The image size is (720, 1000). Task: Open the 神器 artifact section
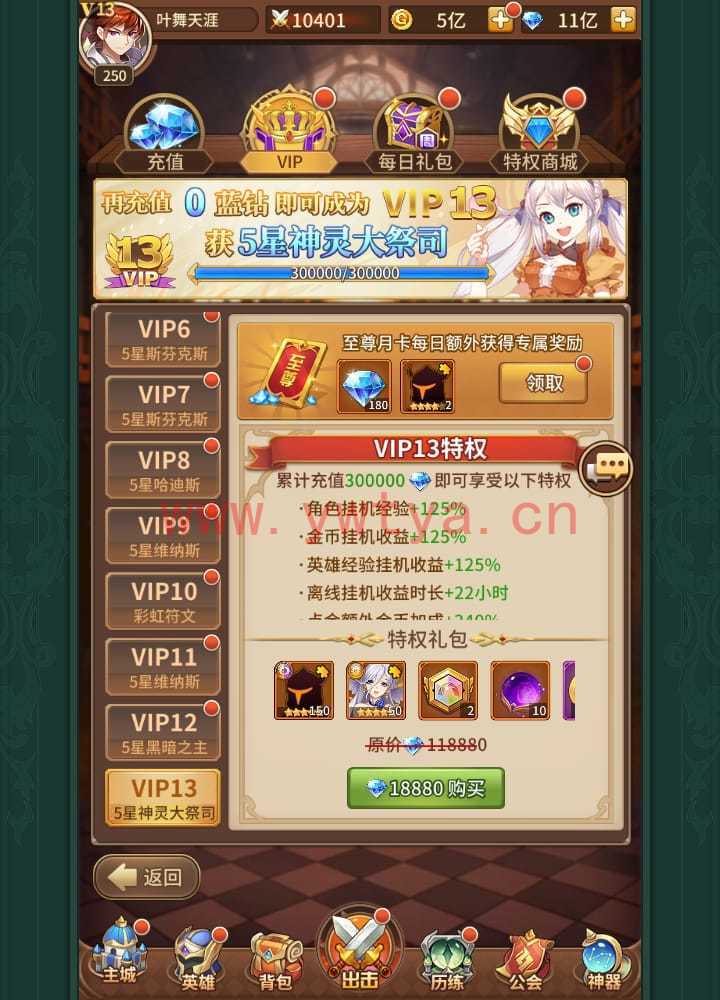coord(606,958)
